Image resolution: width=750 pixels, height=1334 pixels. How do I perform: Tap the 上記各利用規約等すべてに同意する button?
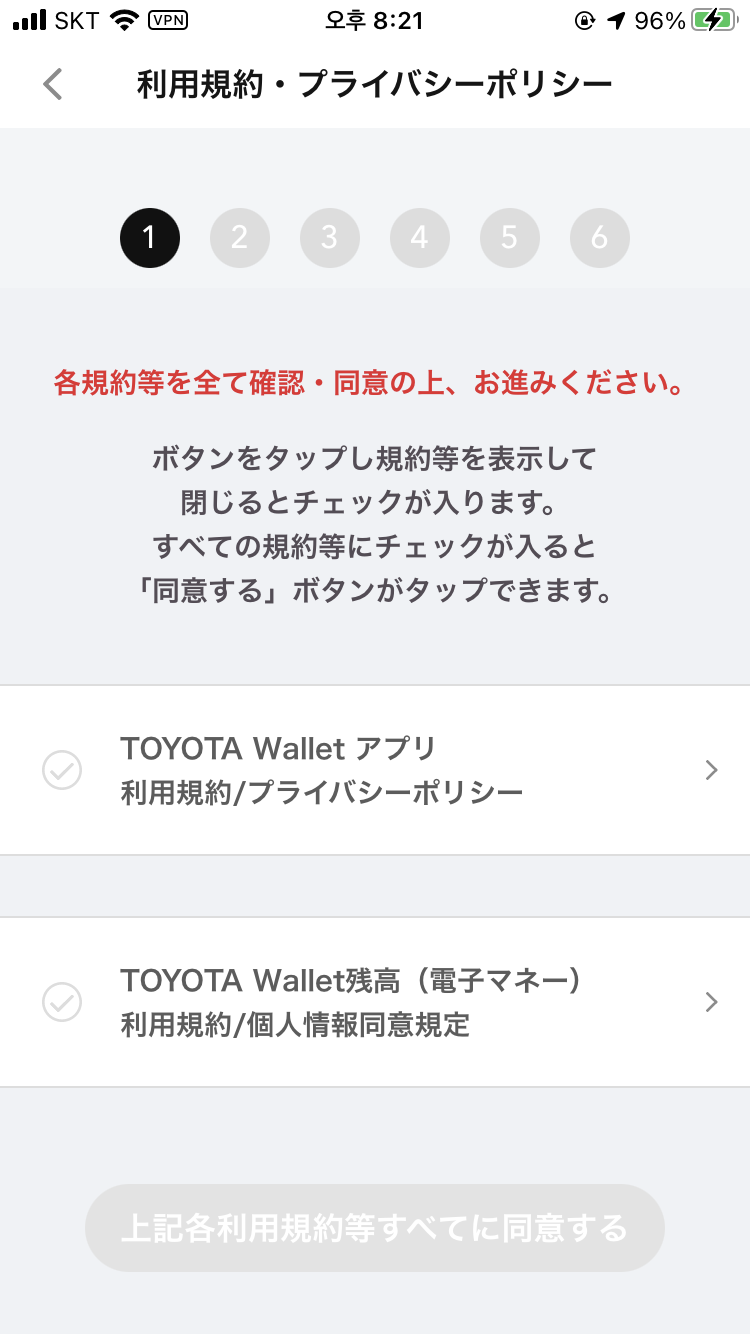point(375,1228)
